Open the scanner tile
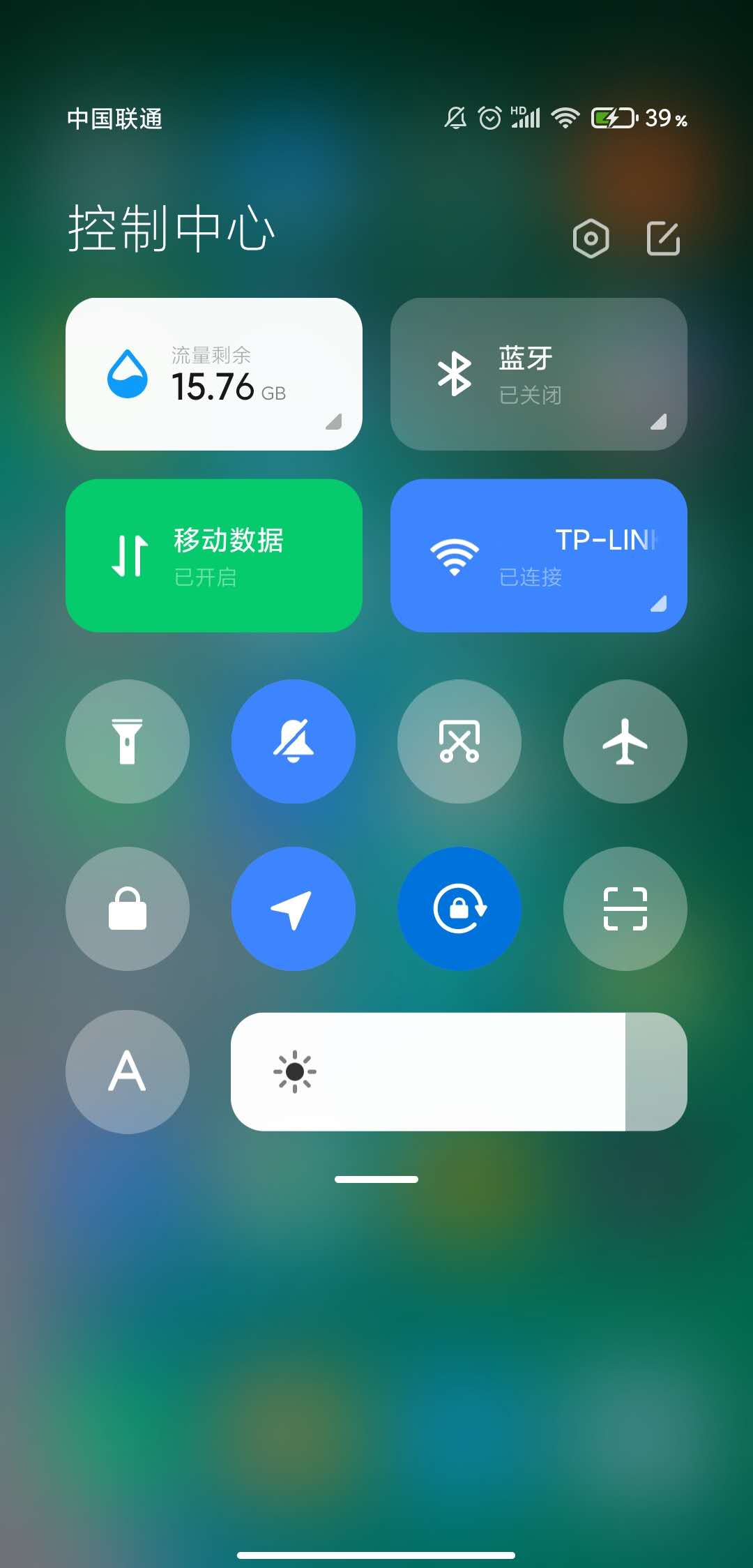This screenshot has width=753, height=1568. (625, 909)
